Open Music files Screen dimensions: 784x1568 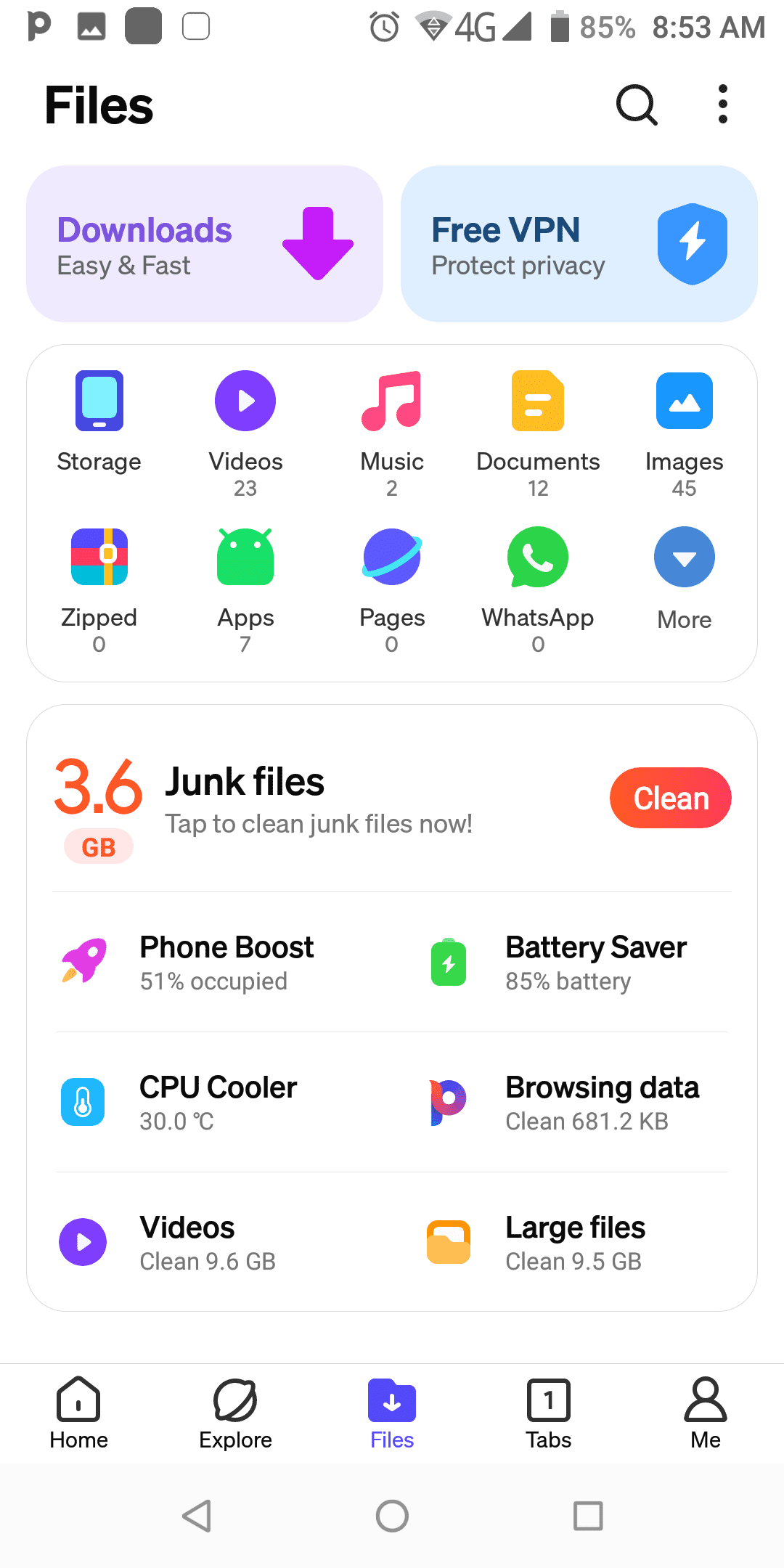[391, 400]
